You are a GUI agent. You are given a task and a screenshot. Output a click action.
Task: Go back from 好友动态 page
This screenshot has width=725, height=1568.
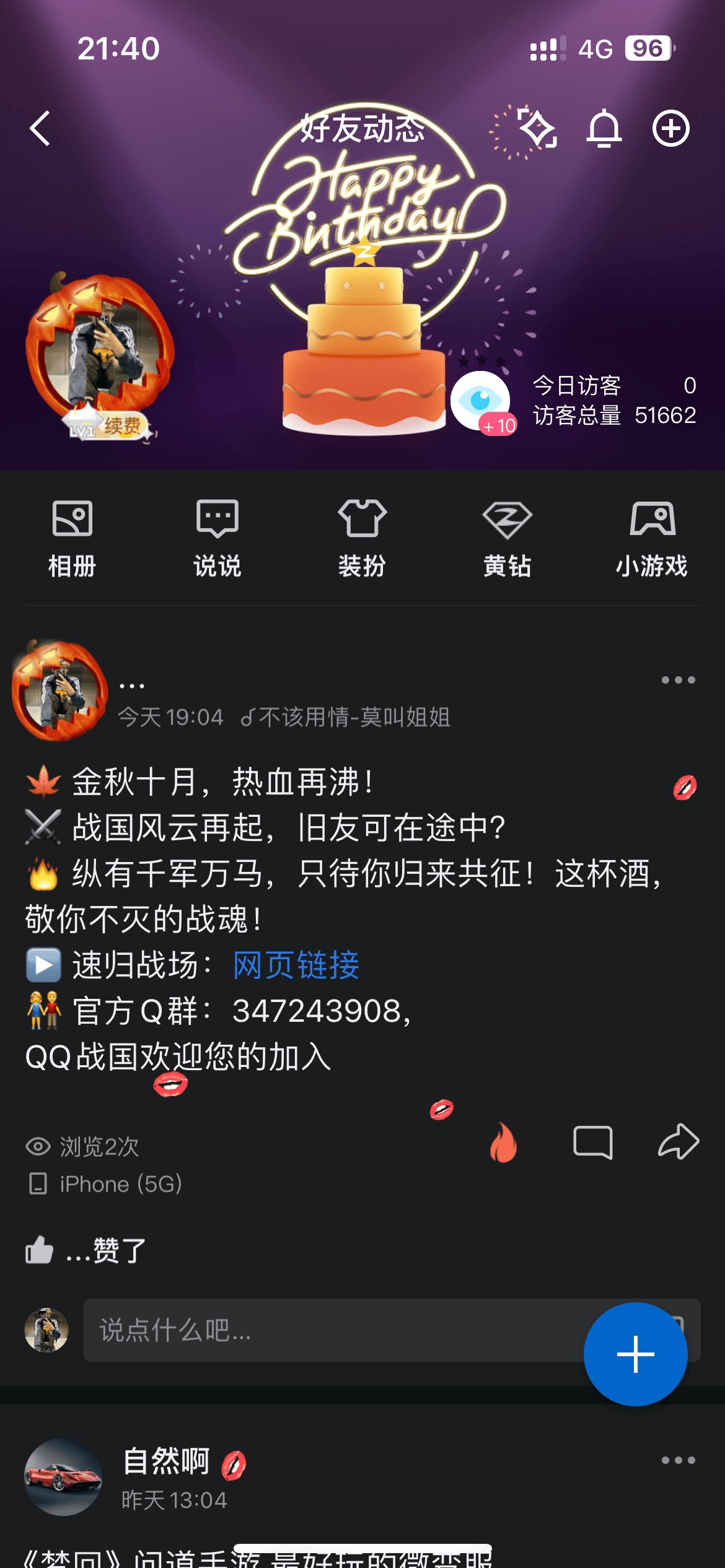pos(41,129)
